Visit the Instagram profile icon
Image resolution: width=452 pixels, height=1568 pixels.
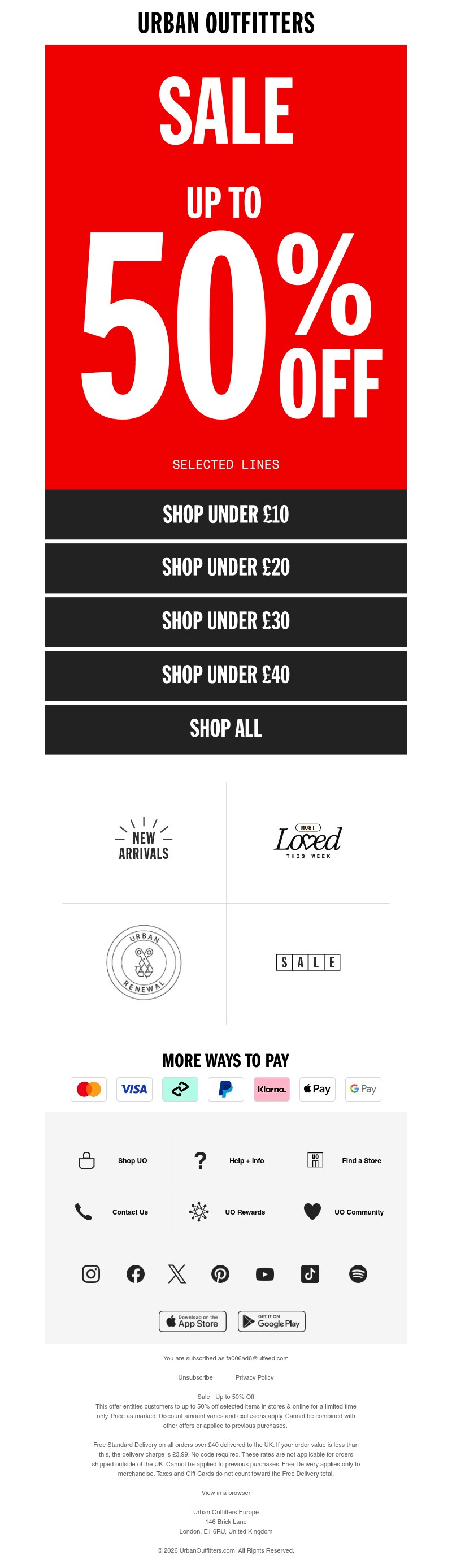[x=90, y=1273]
